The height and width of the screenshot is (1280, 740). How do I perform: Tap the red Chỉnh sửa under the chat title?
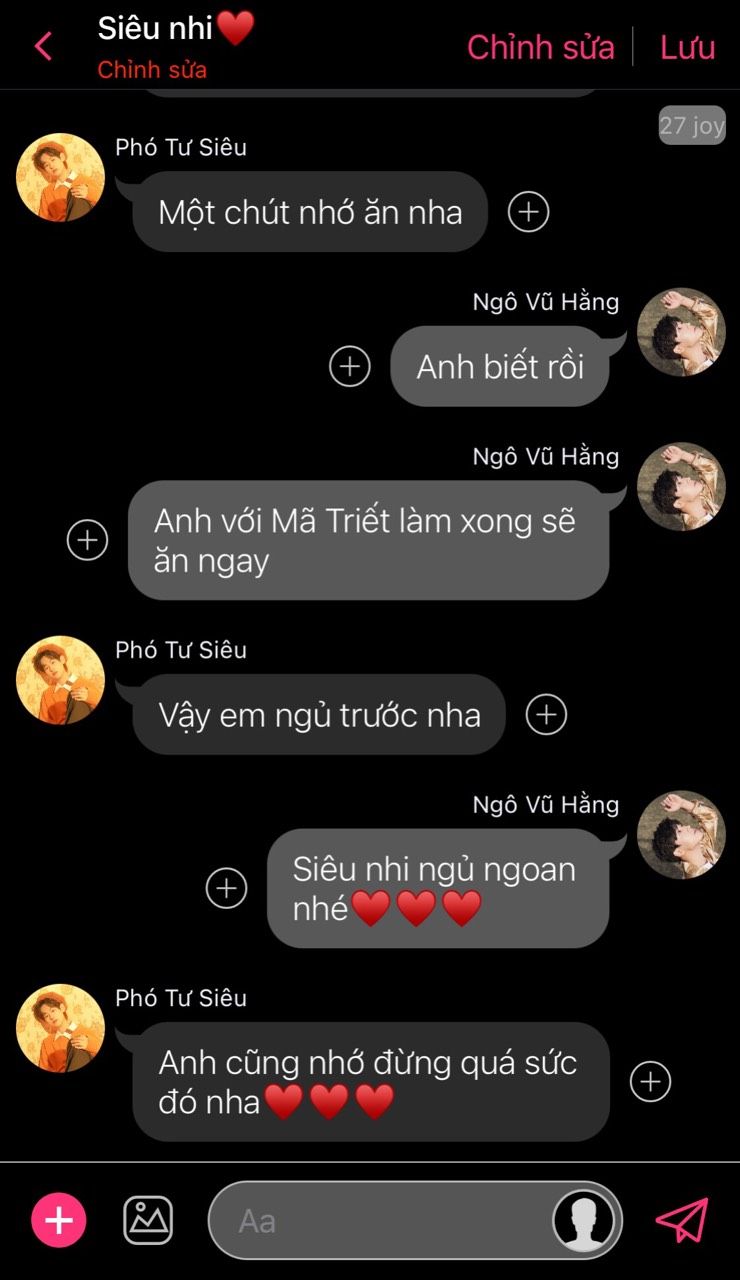152,71
